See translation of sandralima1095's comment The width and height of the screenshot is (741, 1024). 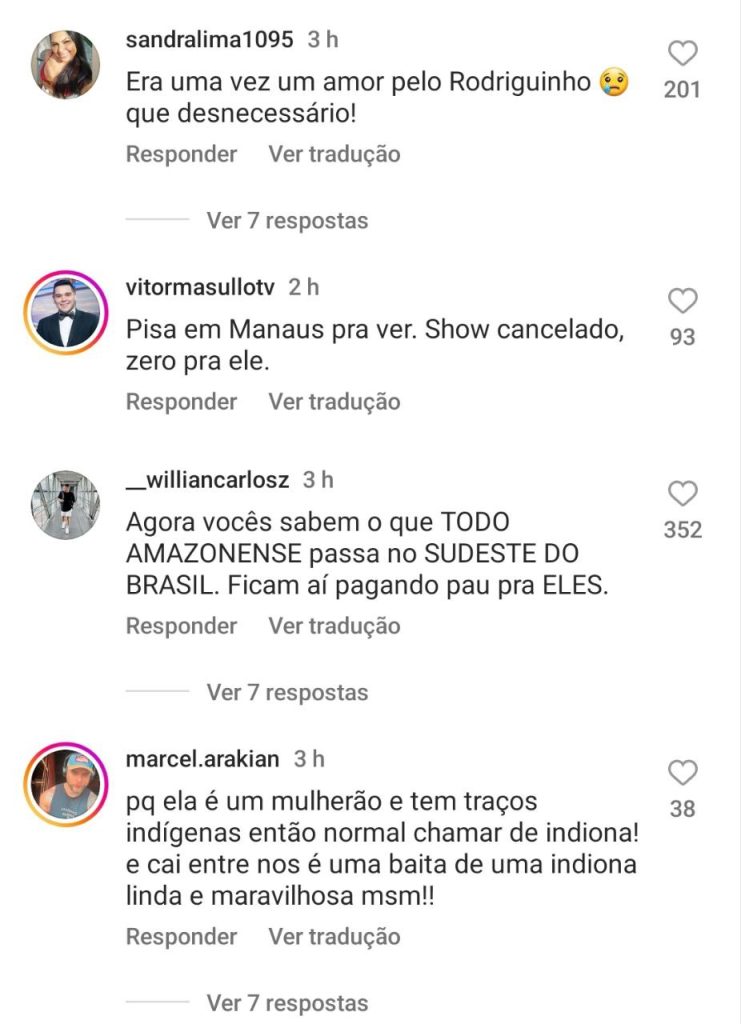click(334, 154)
